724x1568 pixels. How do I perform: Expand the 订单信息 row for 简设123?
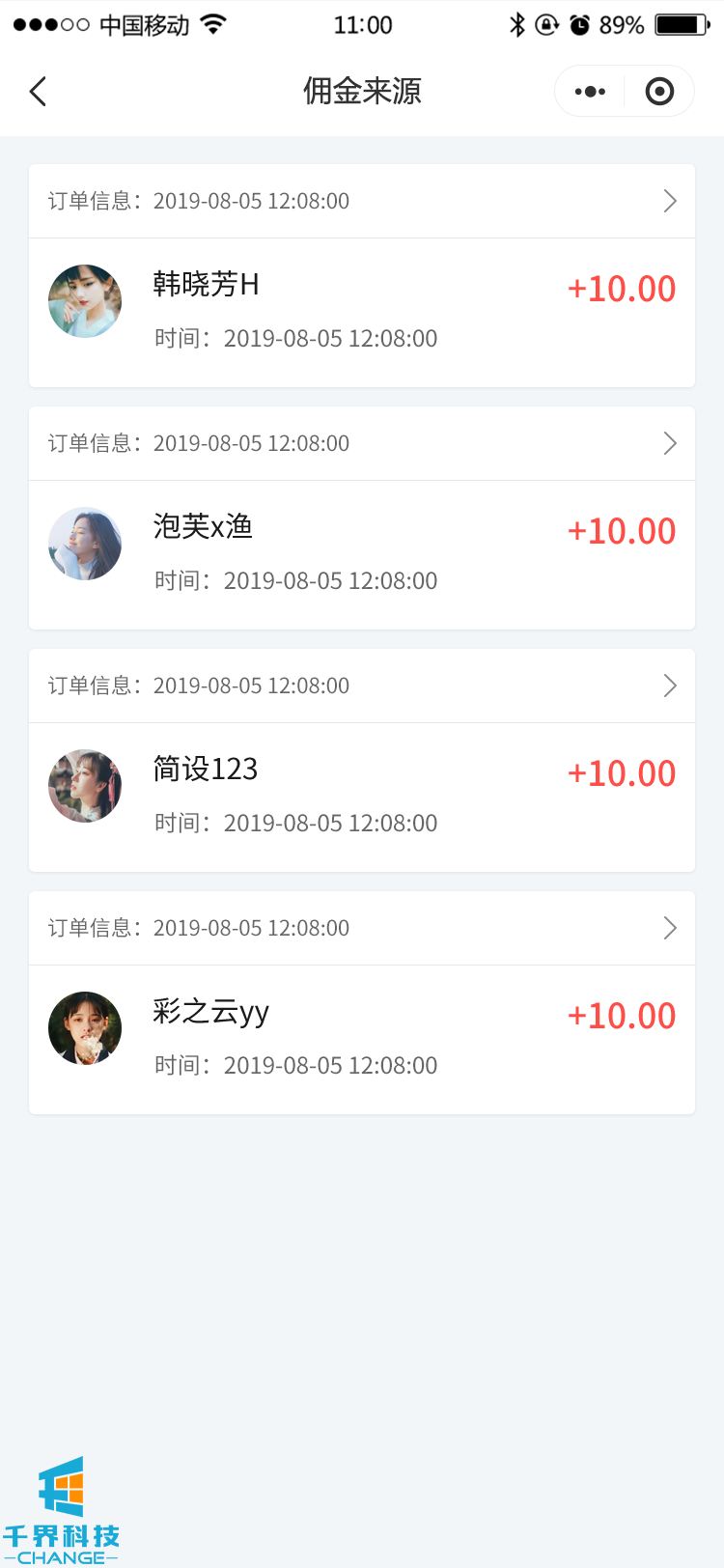pos(362,686)
